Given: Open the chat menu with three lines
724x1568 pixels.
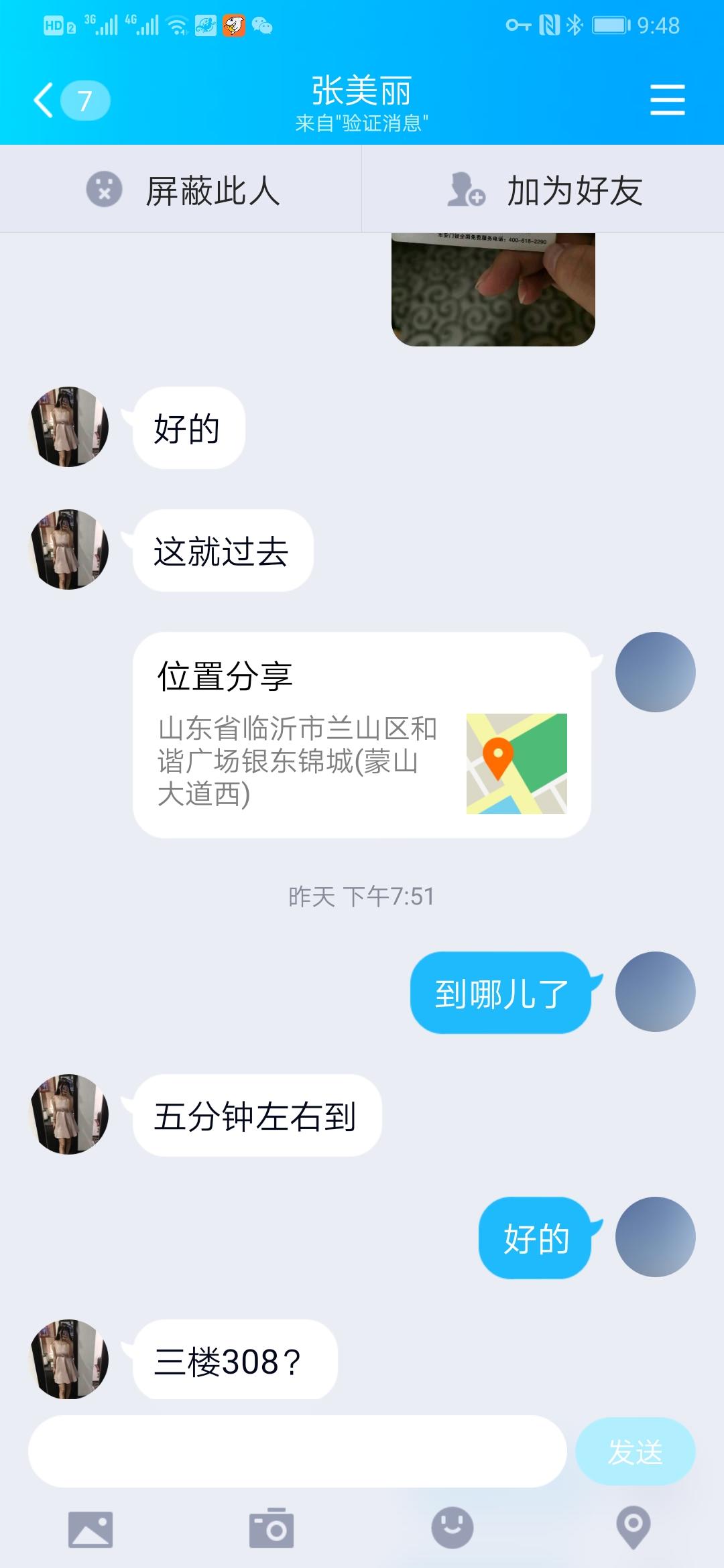Looking at the screenshot, I should [x=667, y=100].
